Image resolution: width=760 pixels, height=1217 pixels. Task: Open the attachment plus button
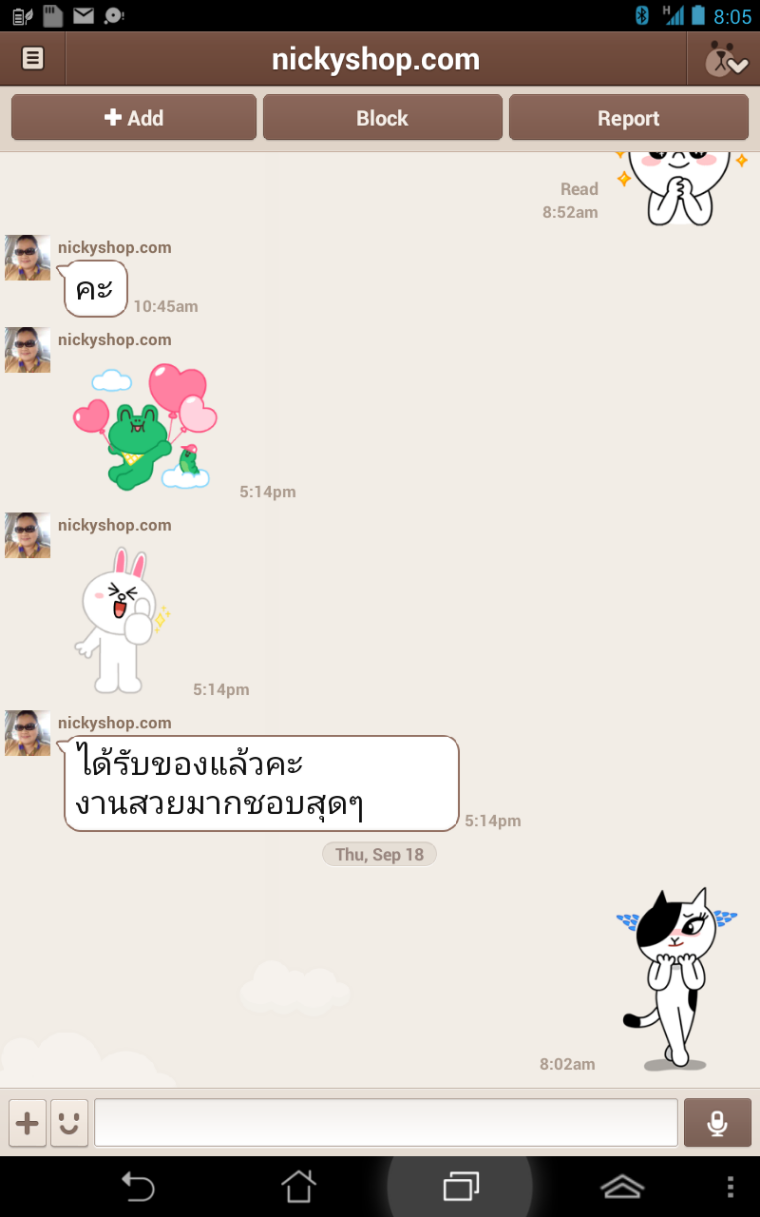pyautogui.click(x=27, y=1123)
